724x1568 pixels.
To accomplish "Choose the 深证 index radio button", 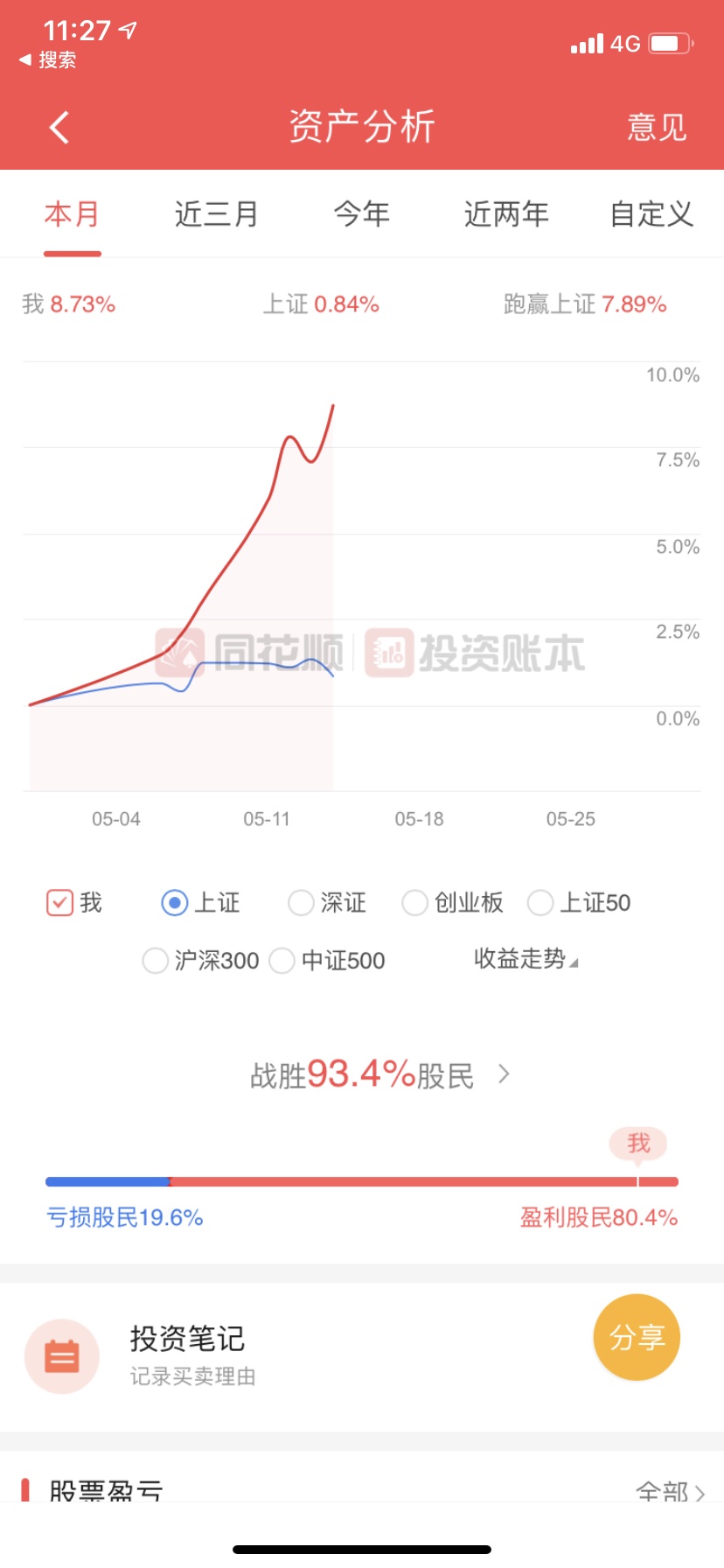I will (301, 902).
